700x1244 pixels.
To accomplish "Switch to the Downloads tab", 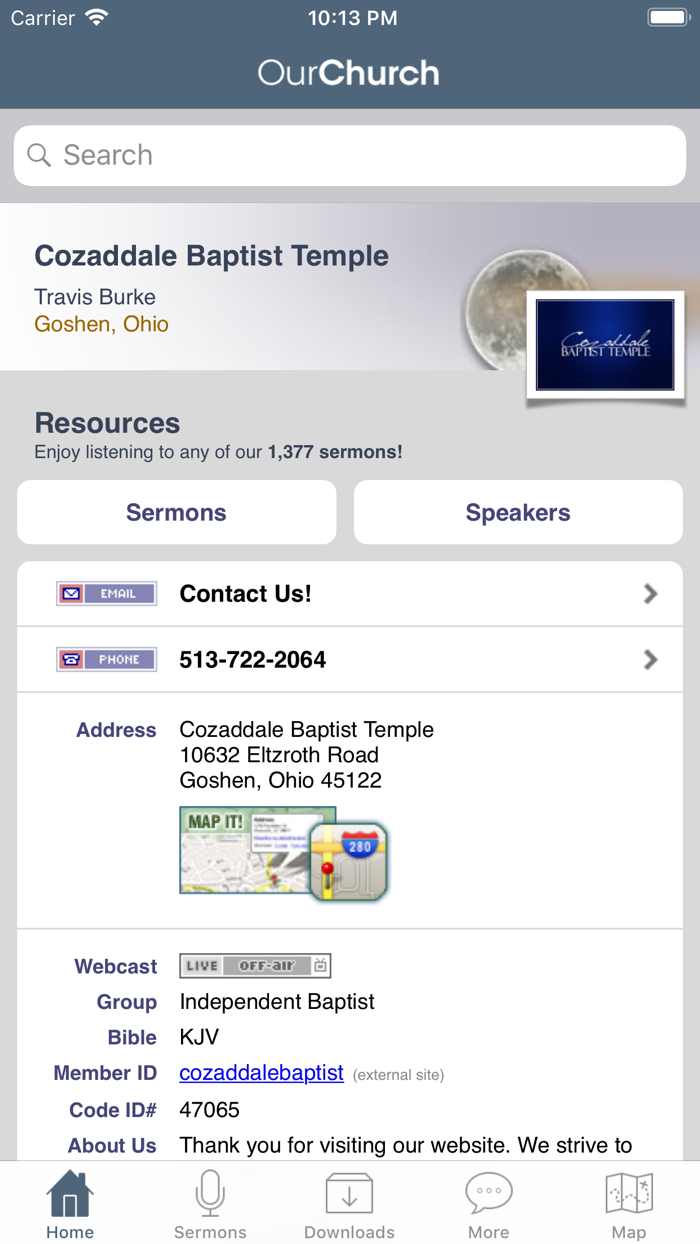I will coord(350,1204).
